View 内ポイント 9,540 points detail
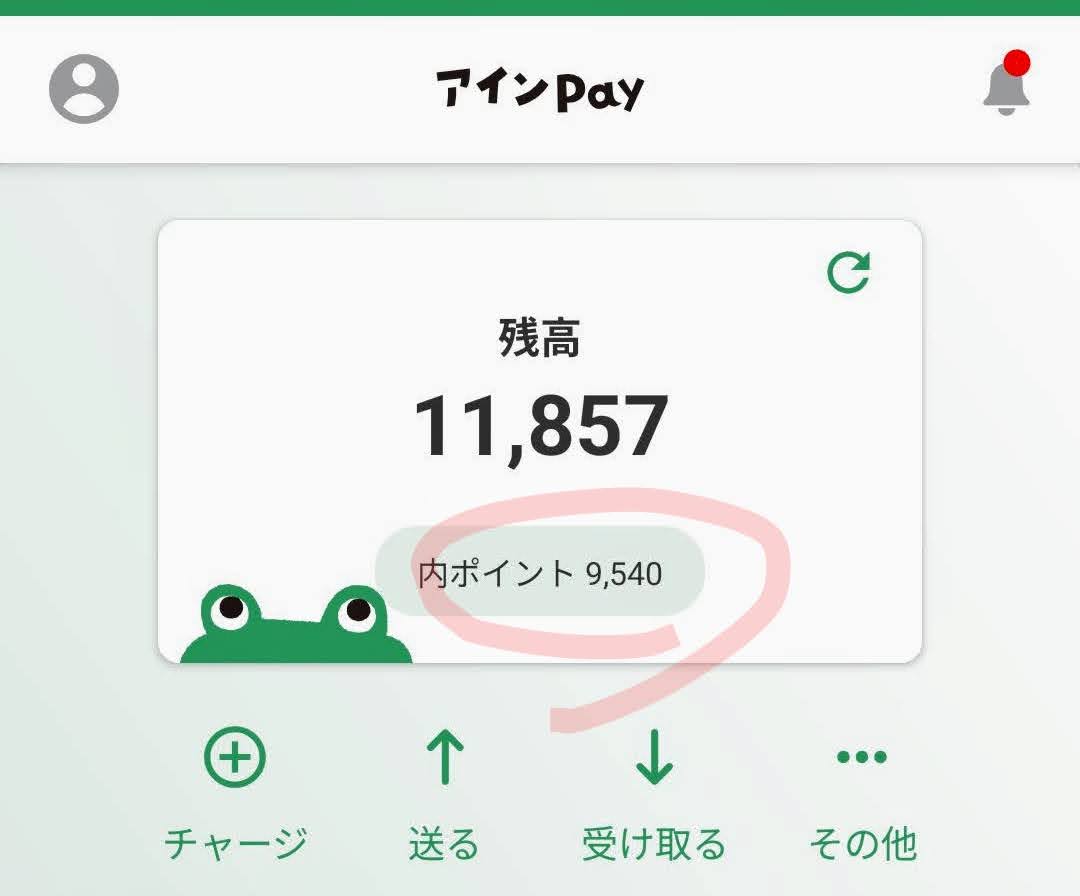Screen dimensions: 1080x896 tap(540, 574)
